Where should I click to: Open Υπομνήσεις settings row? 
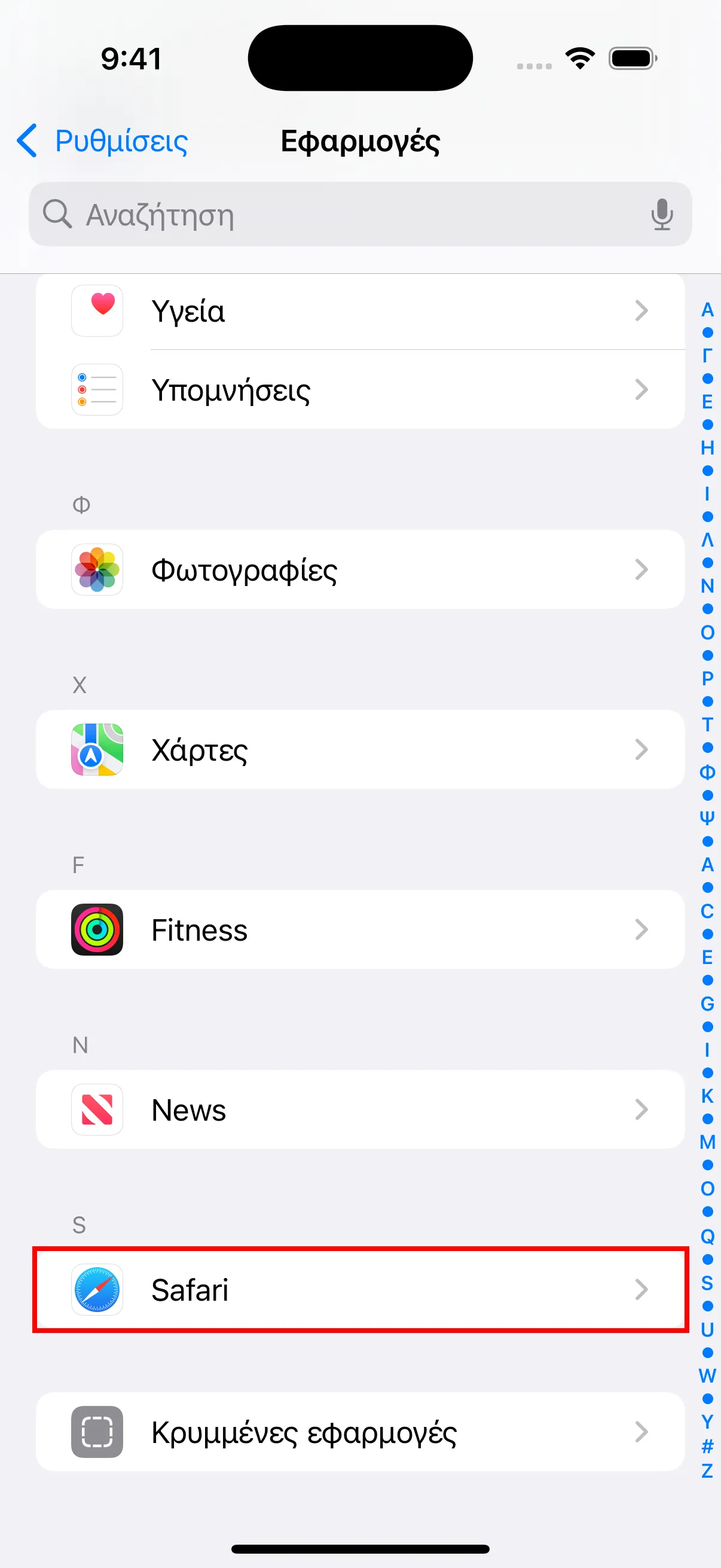pos(360,389)
